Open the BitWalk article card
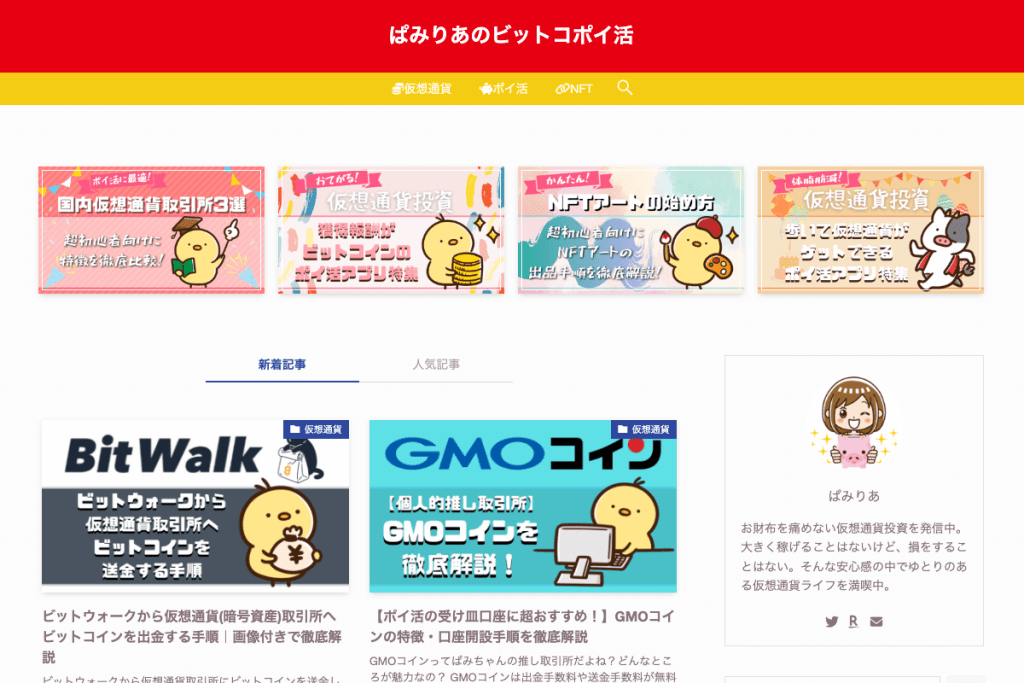The height and width of the screenshot is (683, 1024). pos(195,505)
